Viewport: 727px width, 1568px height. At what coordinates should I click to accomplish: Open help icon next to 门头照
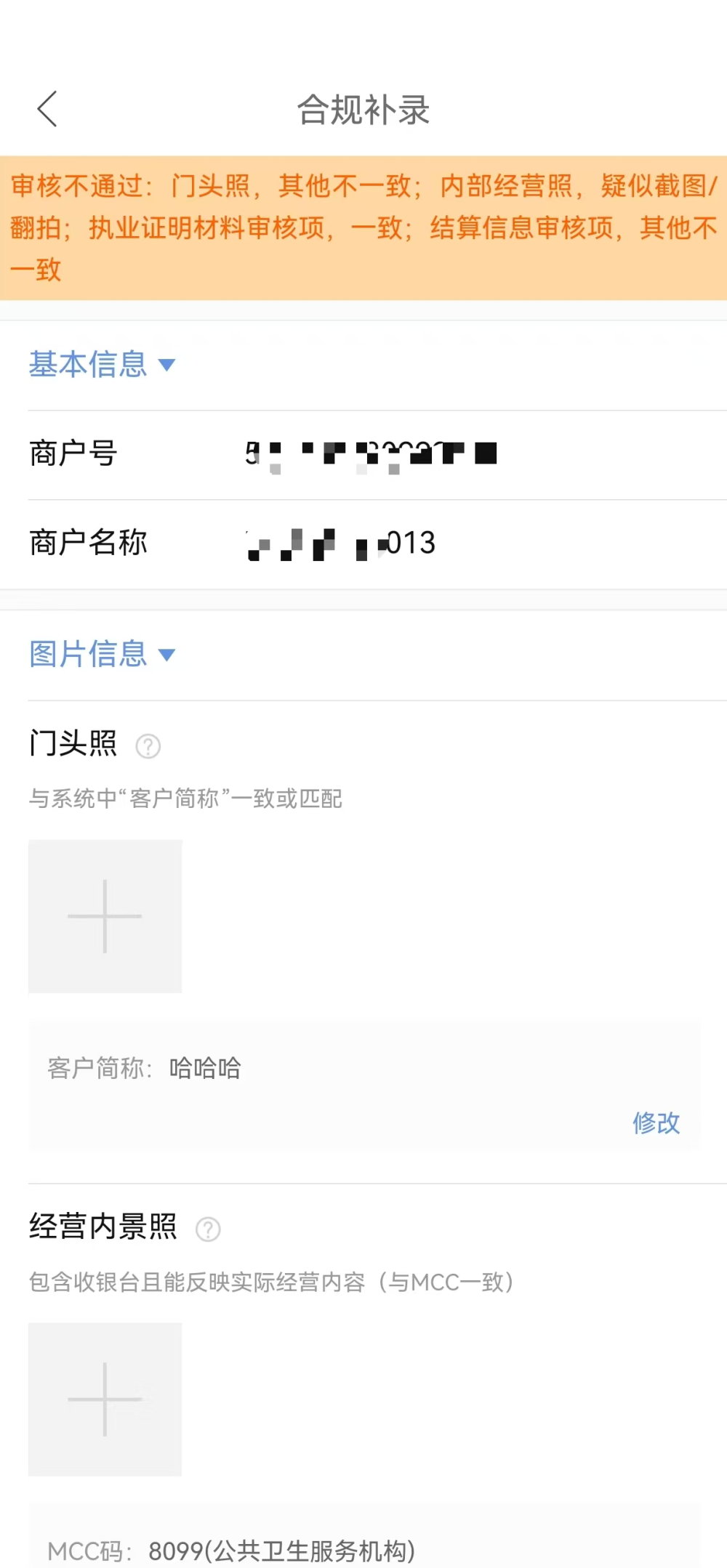[148, 745]
